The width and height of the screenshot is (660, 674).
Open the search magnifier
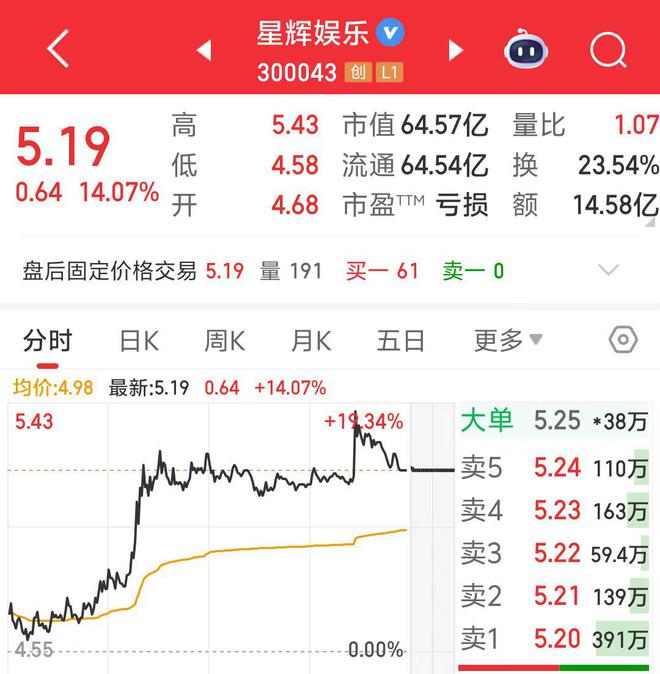pyautogui.click(x=607, y=48)
